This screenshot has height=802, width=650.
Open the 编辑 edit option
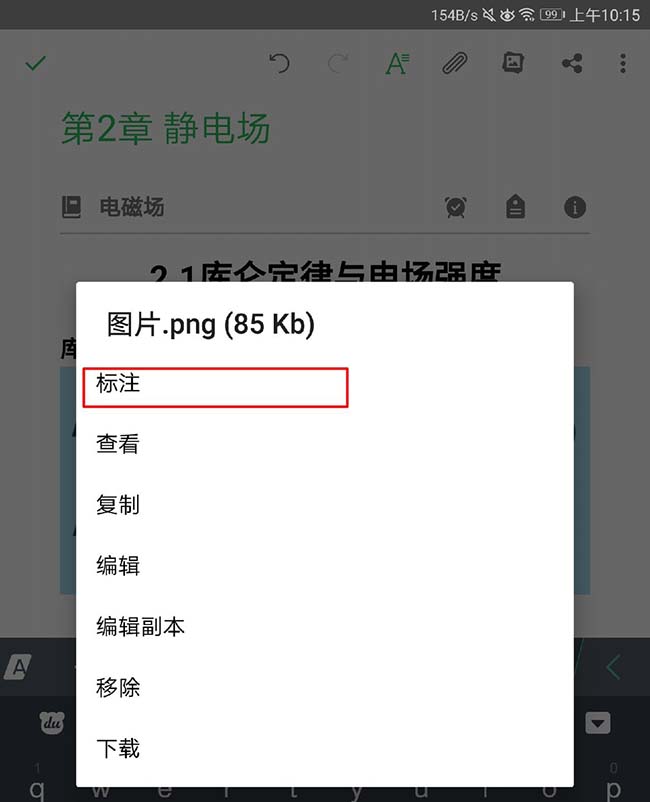pos(118,566)
